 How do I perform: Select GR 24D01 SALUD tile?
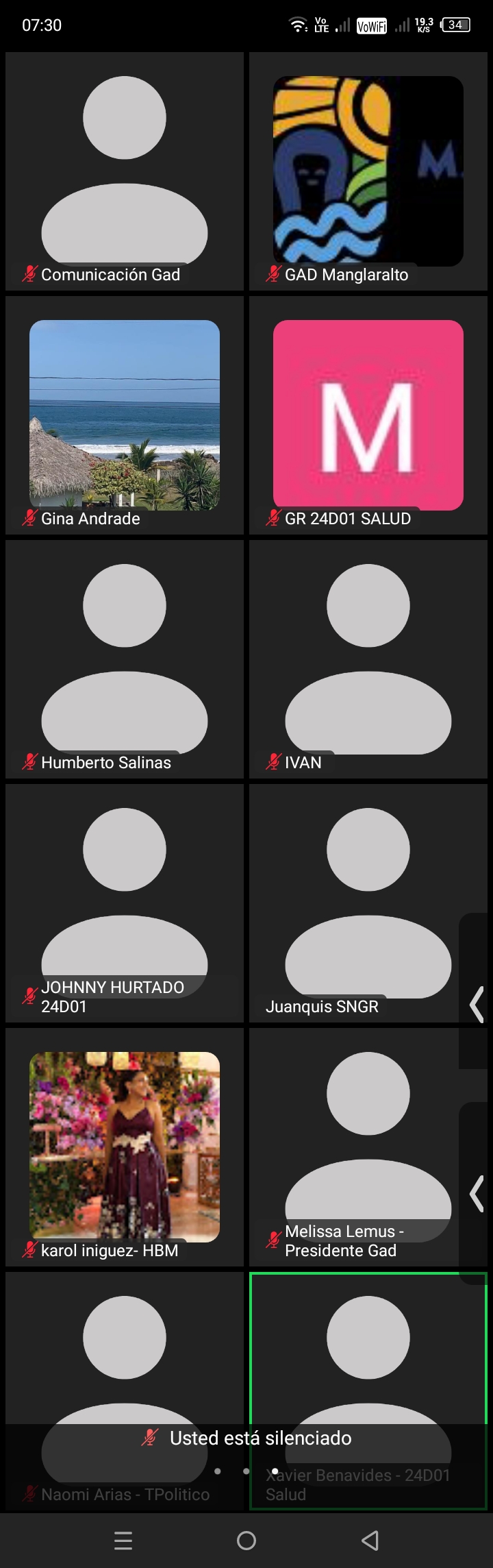pyautogui.click(x=368, y=415)
